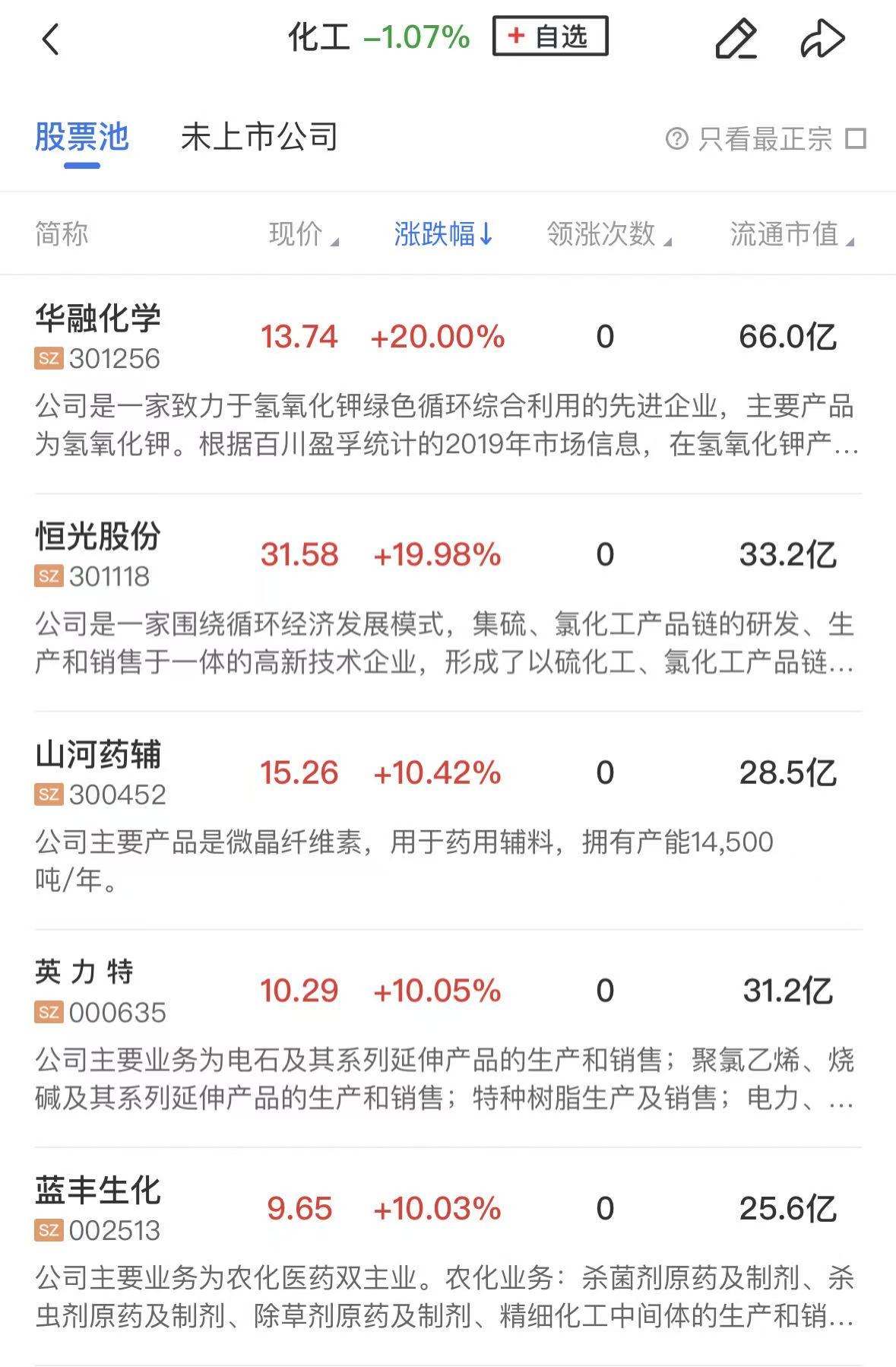Sort the list by 领涨次数
The height and width of the screenshot is (1367, 896).
pos(608,234)
